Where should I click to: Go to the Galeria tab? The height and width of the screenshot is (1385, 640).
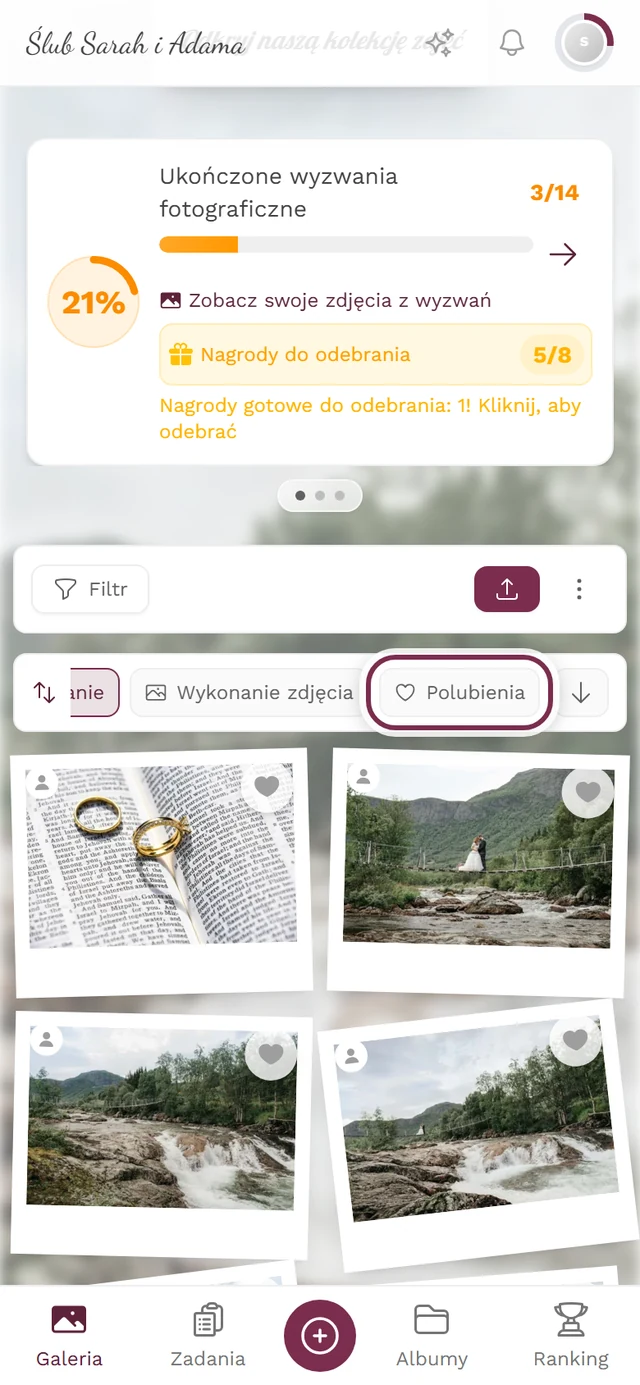pyautogui.click(x=69, y=1336)
